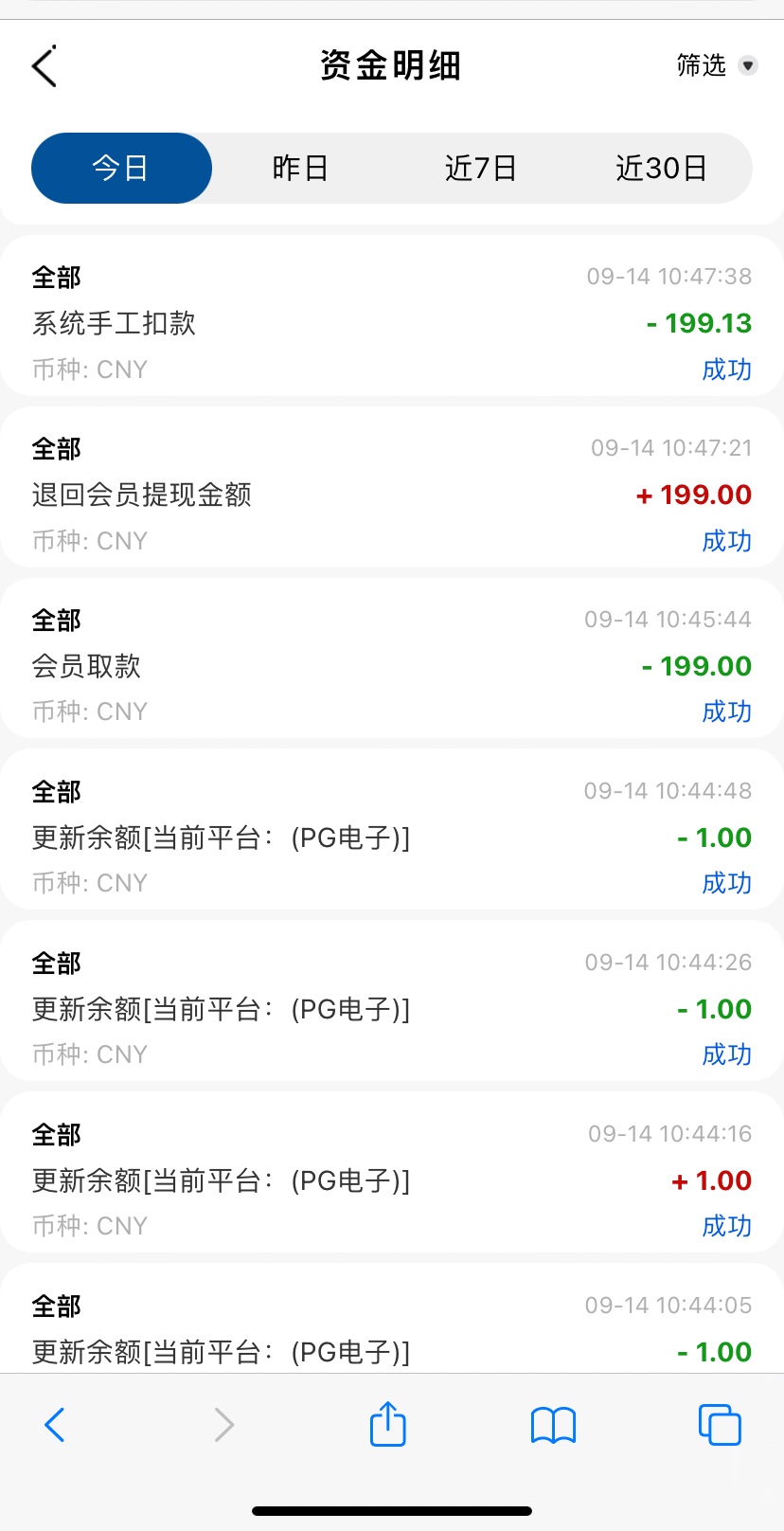
Task: Switch to the 昨日 tab
Action: [x=300, y=169]
